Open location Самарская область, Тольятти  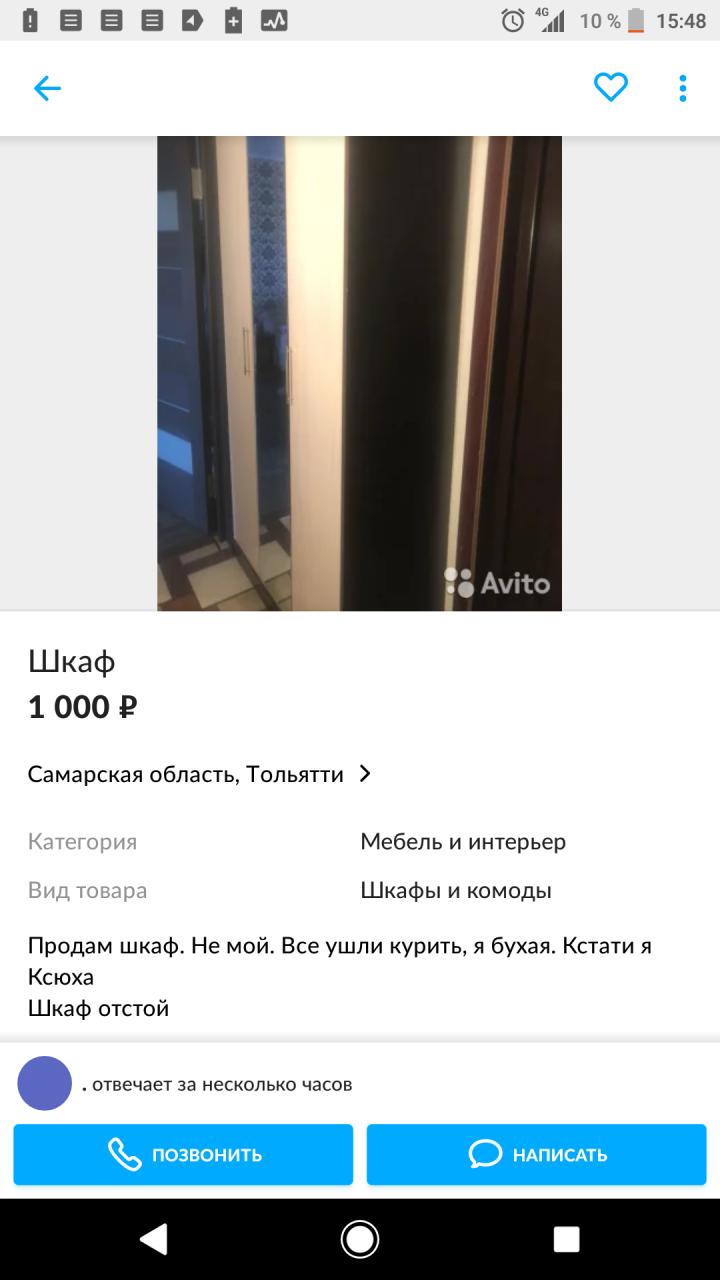pyautogui.click(x=200, y=774)
